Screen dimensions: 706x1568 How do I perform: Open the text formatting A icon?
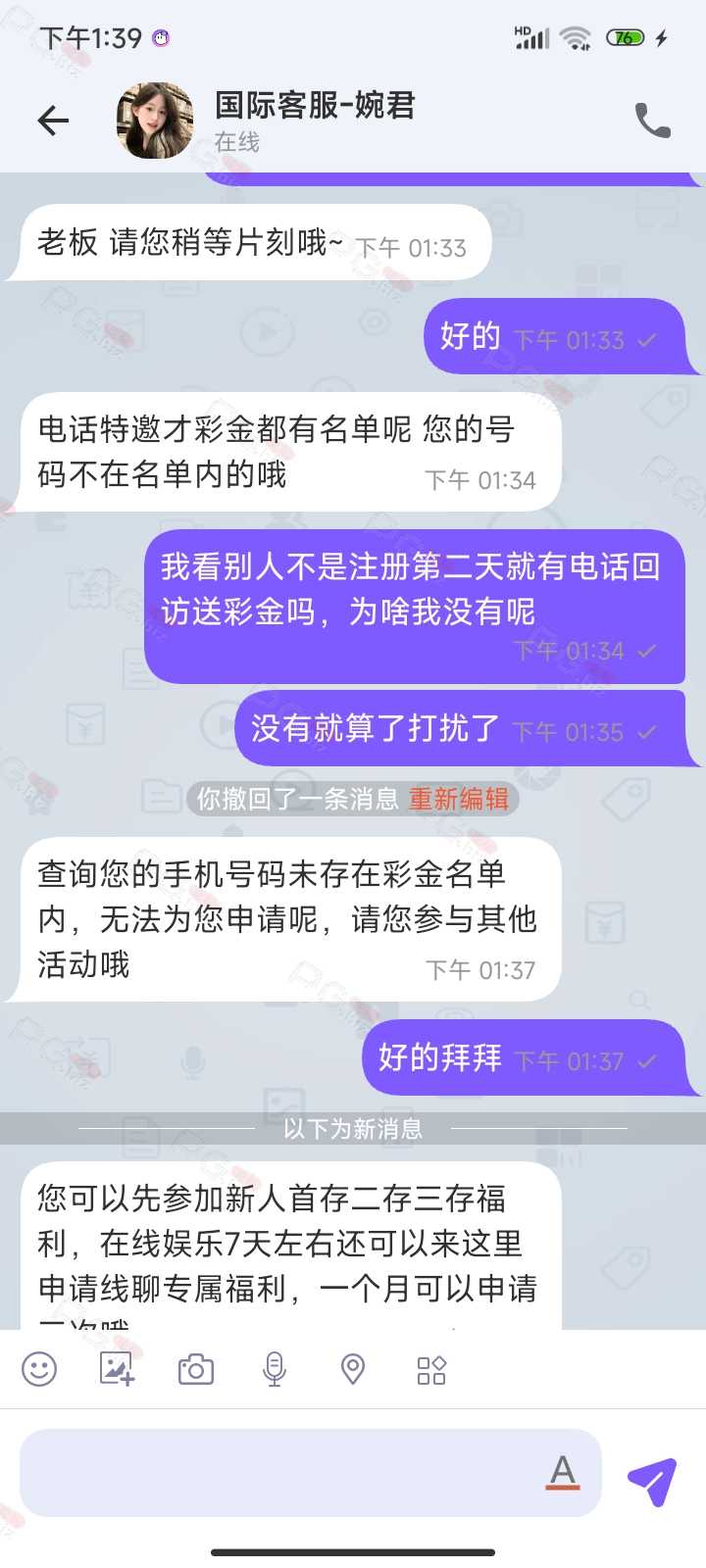563,1472
